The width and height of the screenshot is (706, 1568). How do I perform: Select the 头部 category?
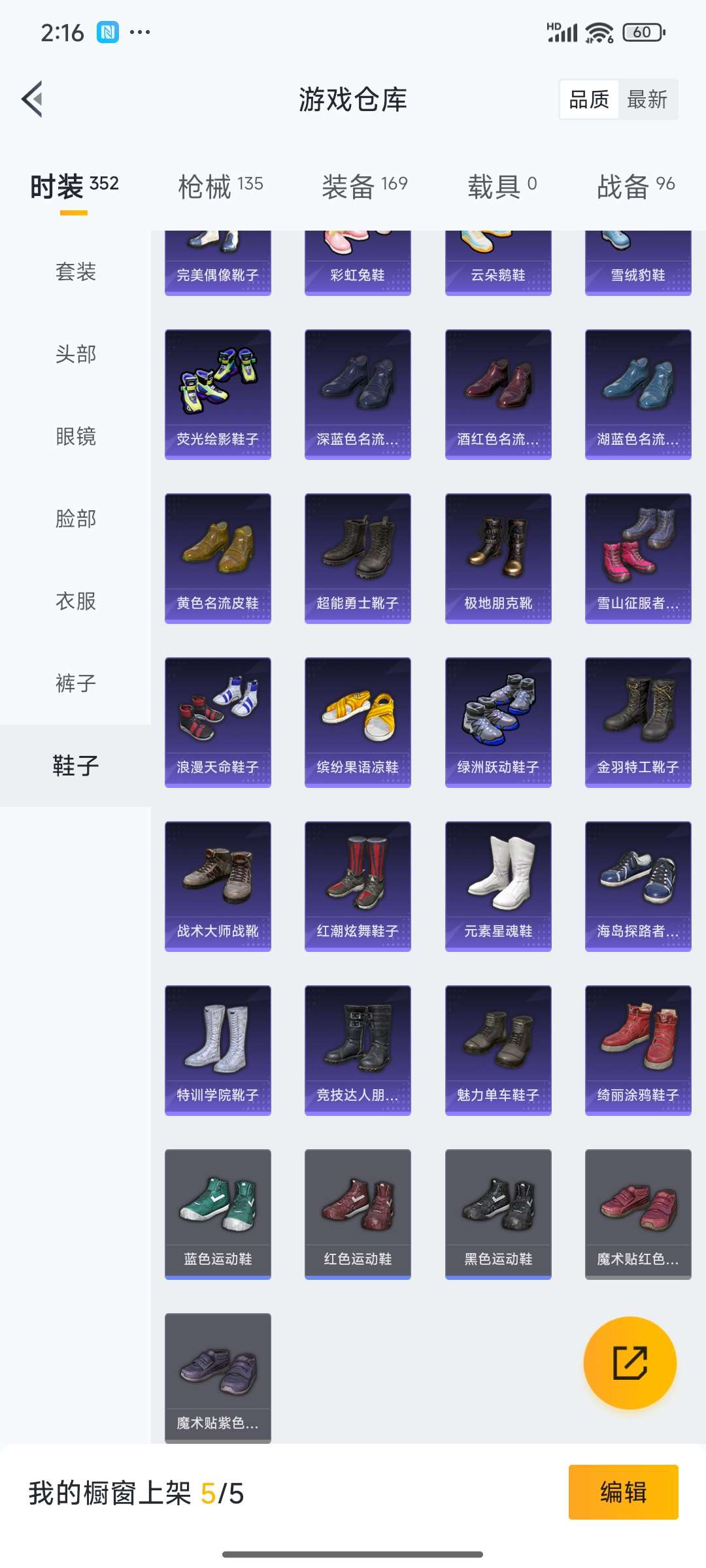pyautogui.click(x=75, y=353)
